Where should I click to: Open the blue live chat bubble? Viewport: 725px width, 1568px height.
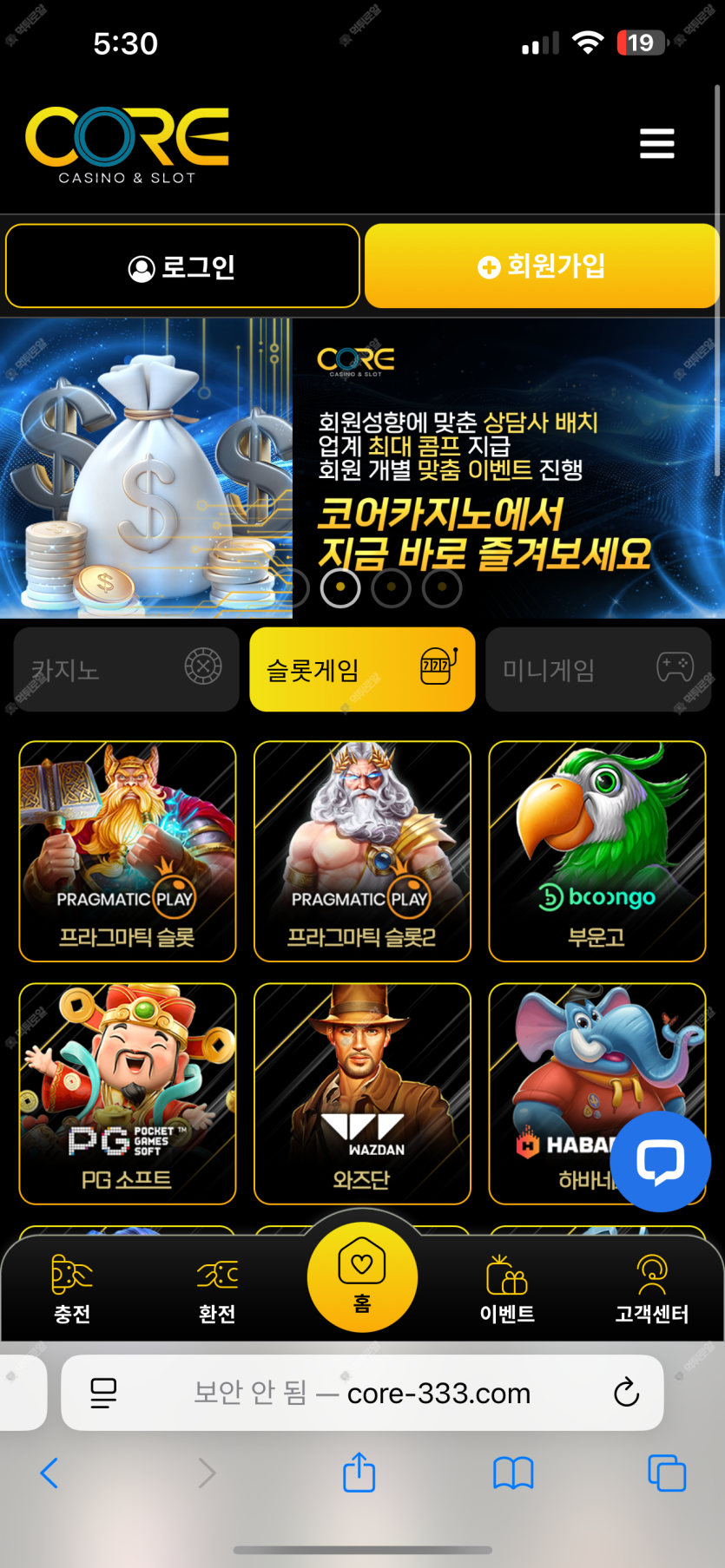tap(660, 1161)
